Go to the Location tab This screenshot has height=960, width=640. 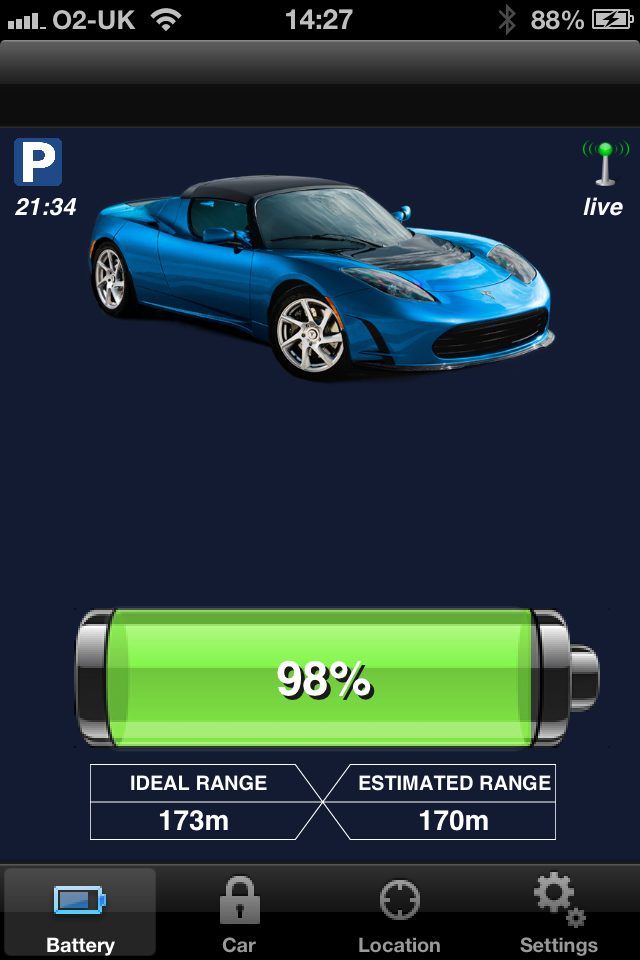click(x=399, y=913)
